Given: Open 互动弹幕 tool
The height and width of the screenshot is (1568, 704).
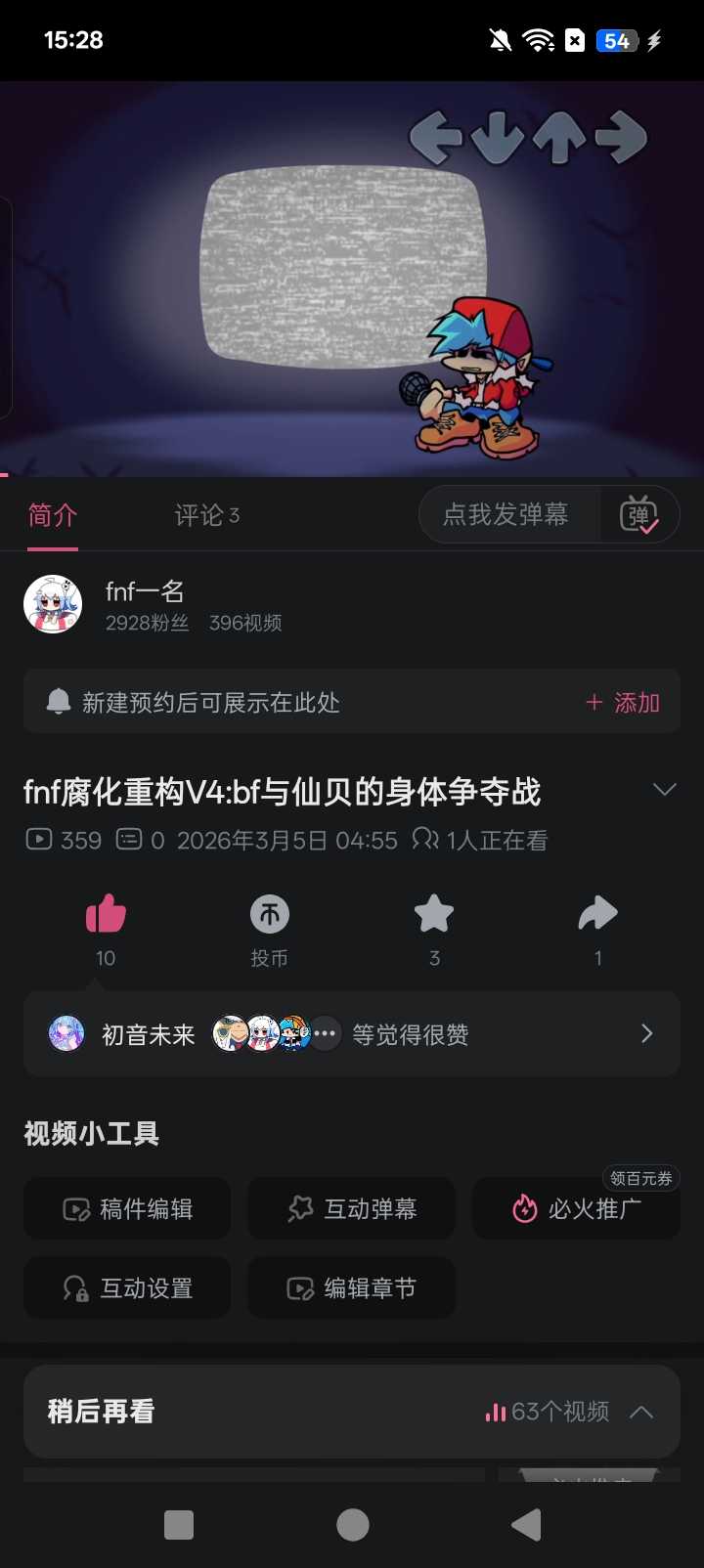Looking at the screenshot, I should click(352, 1209).
